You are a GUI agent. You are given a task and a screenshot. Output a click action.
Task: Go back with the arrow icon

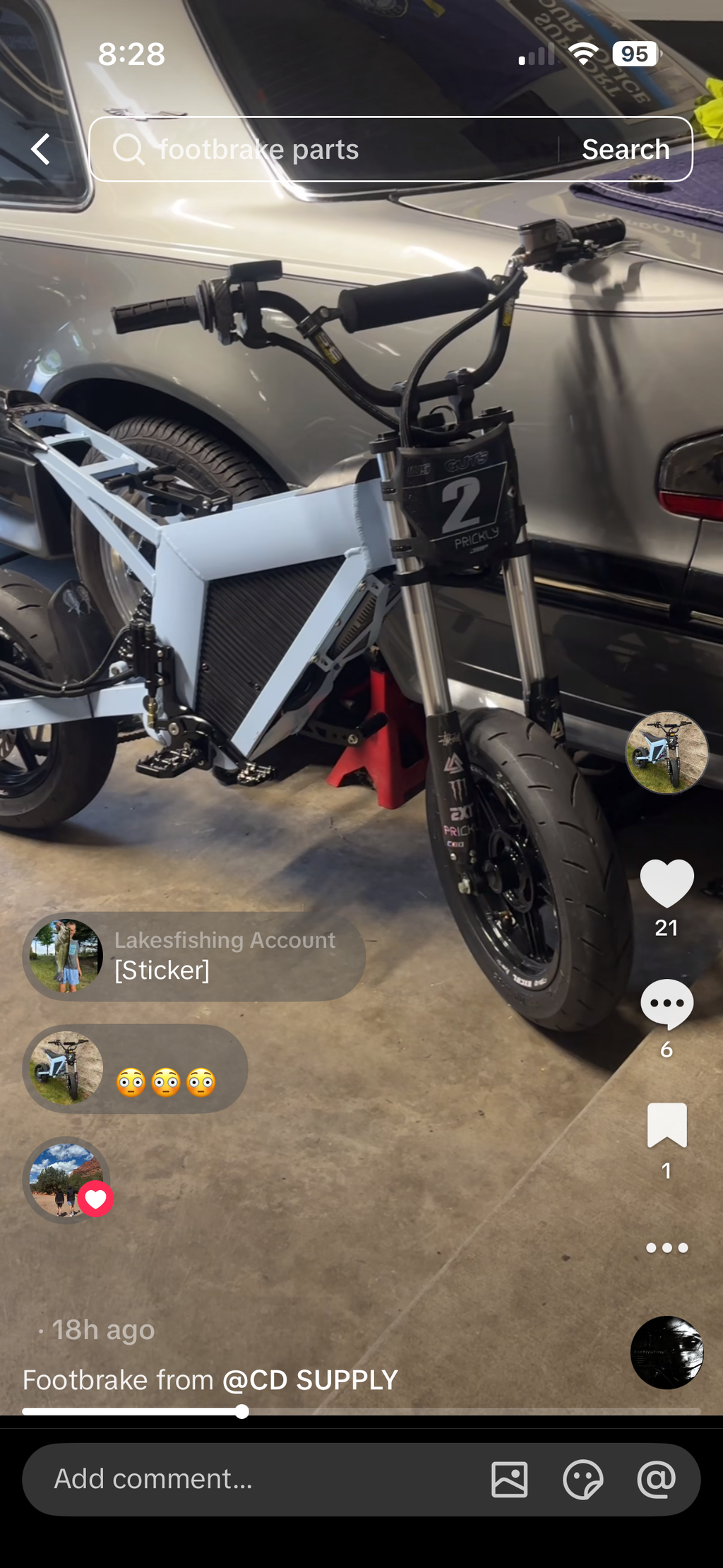click(x=41, y=149)
